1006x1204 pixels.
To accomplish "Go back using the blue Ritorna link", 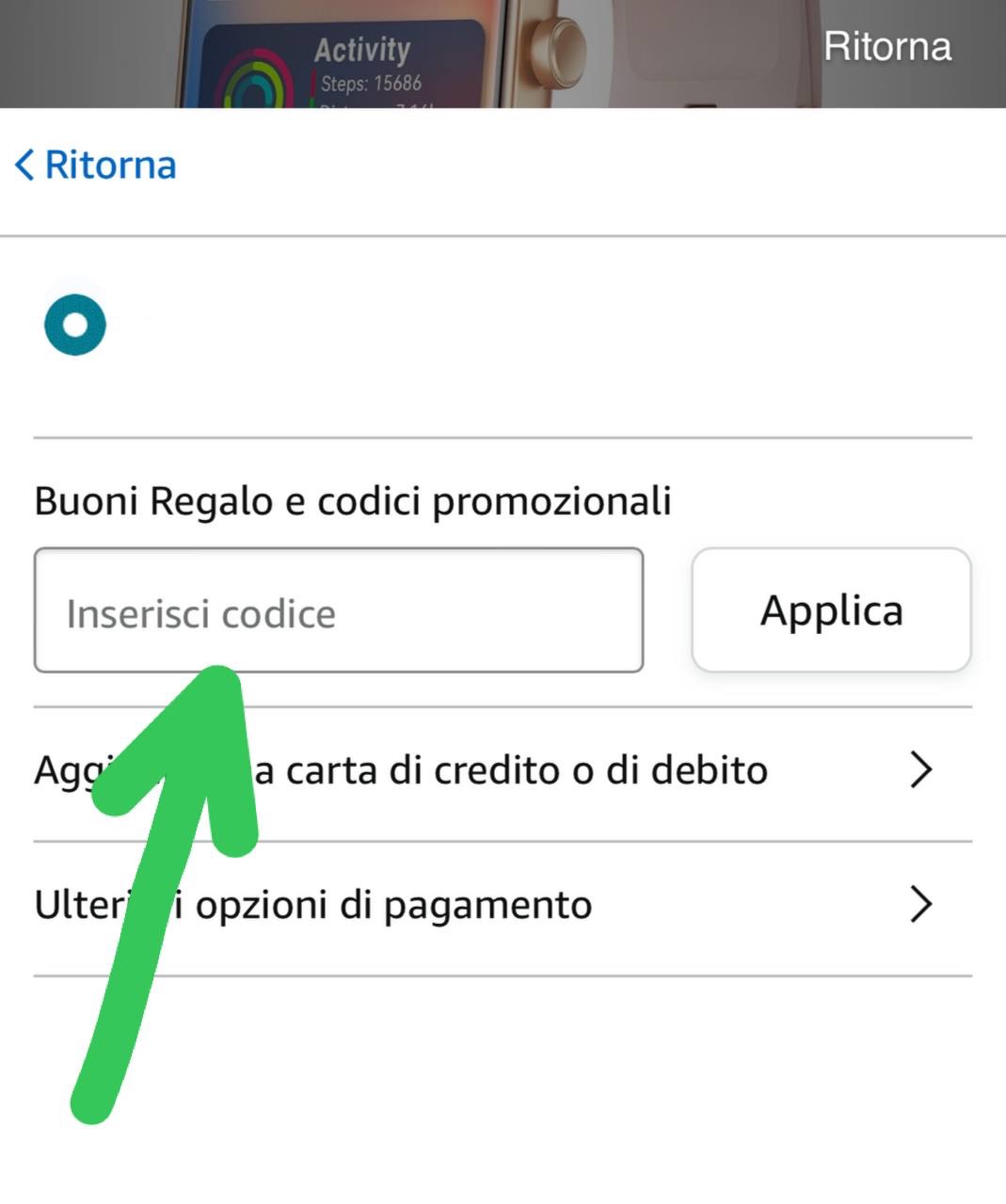I will [97, 165].
